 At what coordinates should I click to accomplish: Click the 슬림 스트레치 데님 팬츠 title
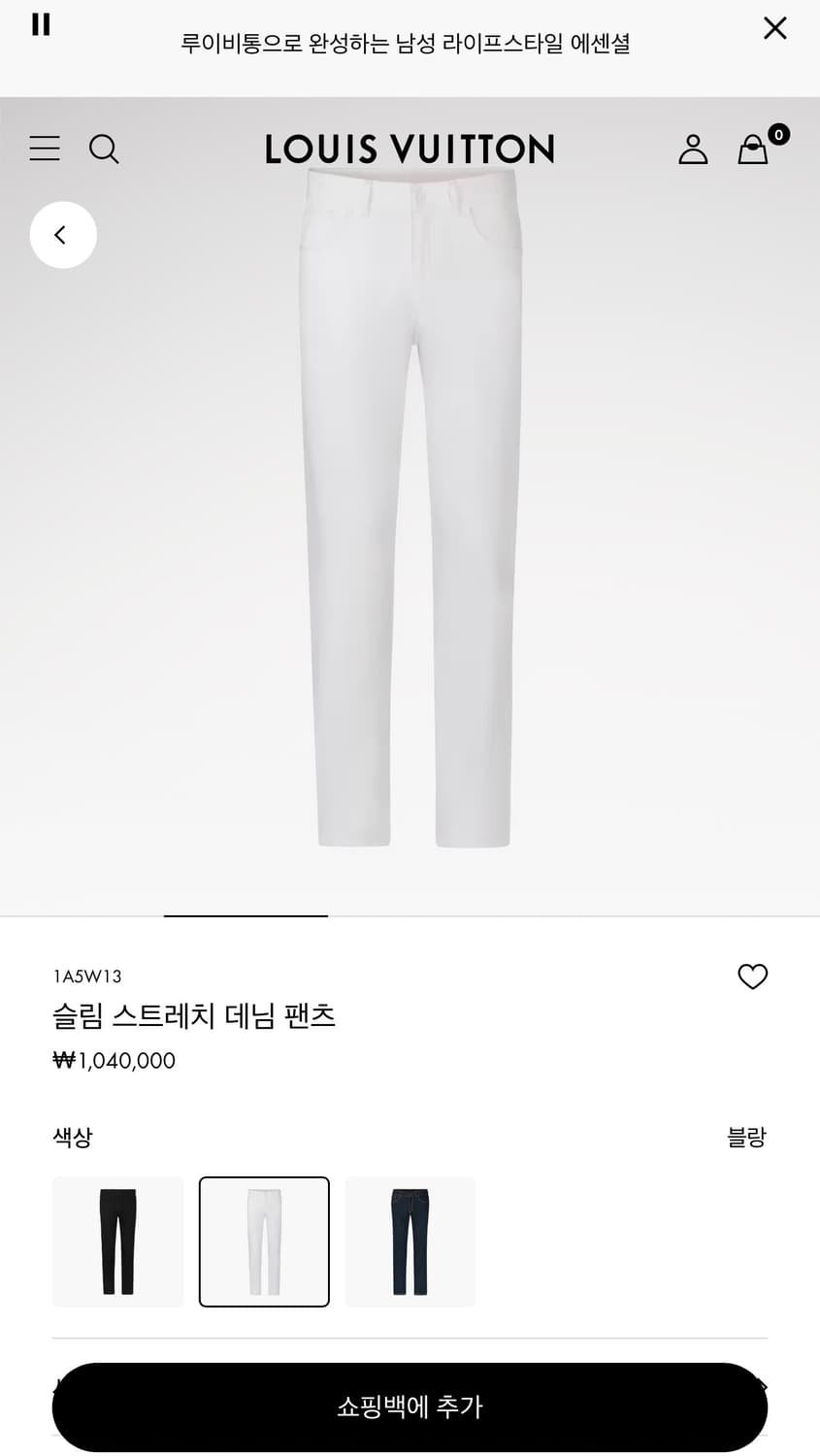pos(193,1016)
